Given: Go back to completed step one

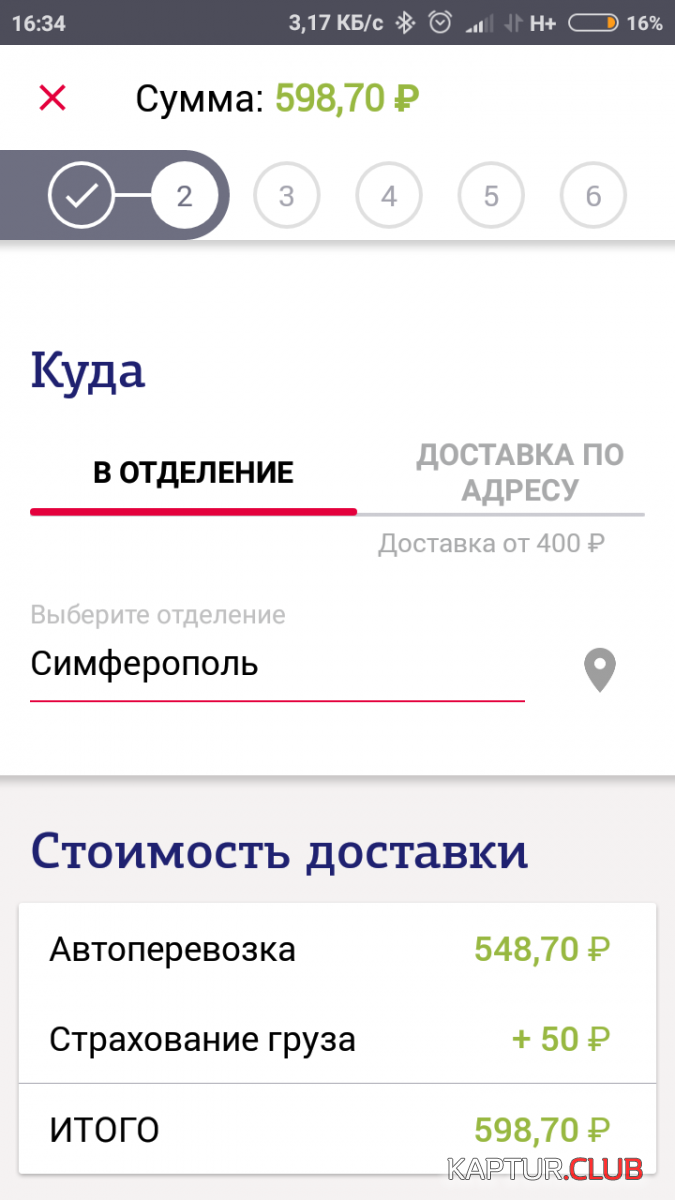Looking at the screenshot, I should [81, 196].
